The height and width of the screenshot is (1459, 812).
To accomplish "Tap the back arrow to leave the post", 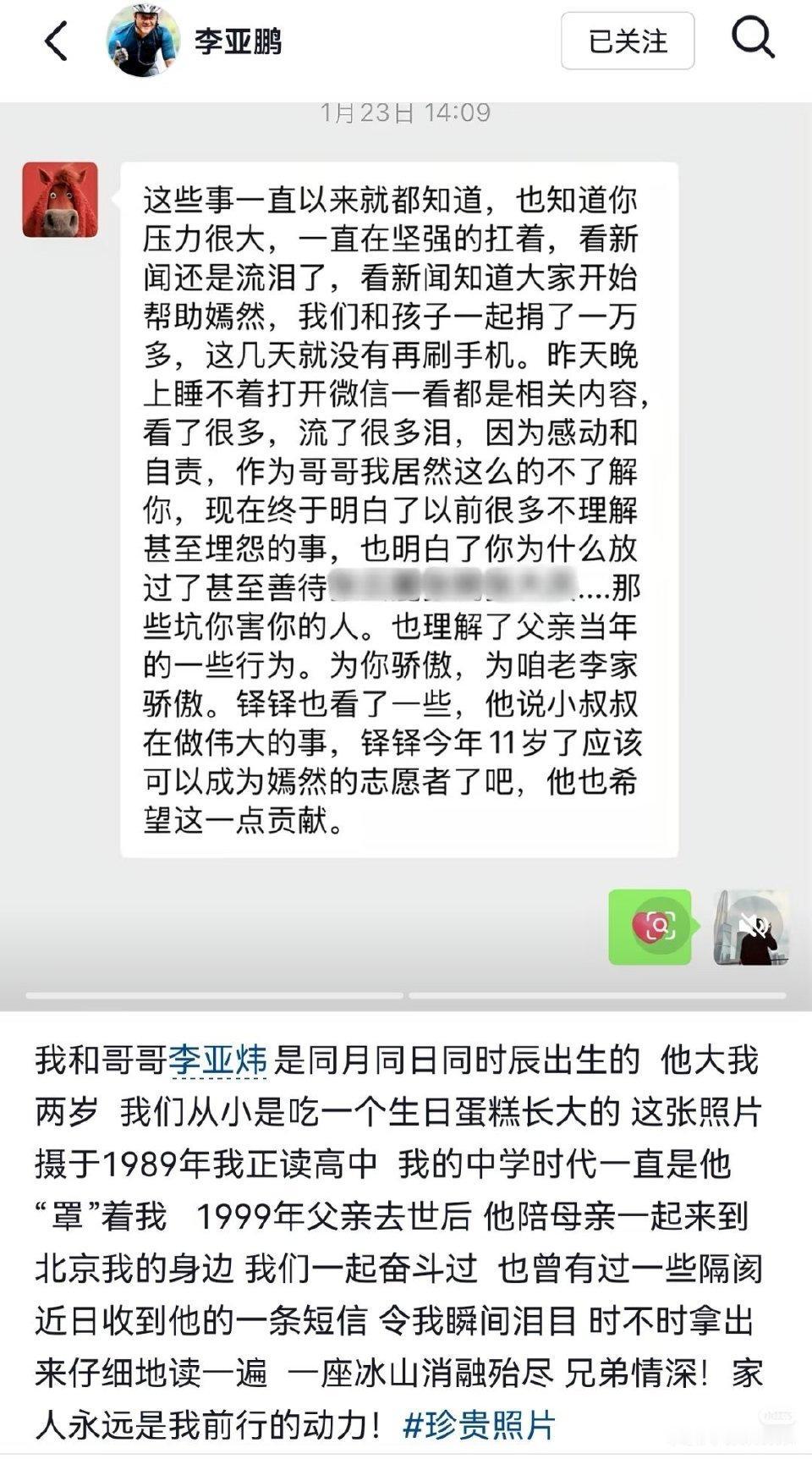I will click(52, 41).
